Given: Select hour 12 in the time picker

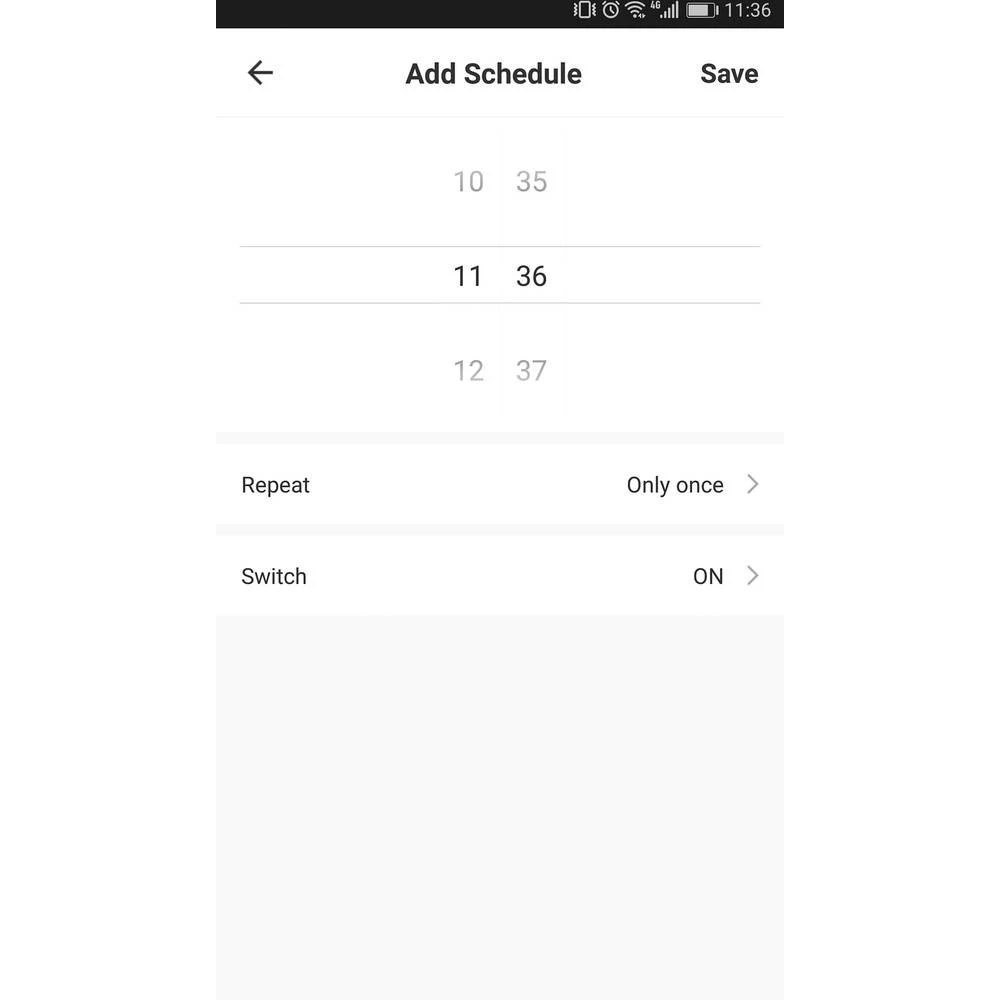Looking at the screenshot, I should [468, 371].
